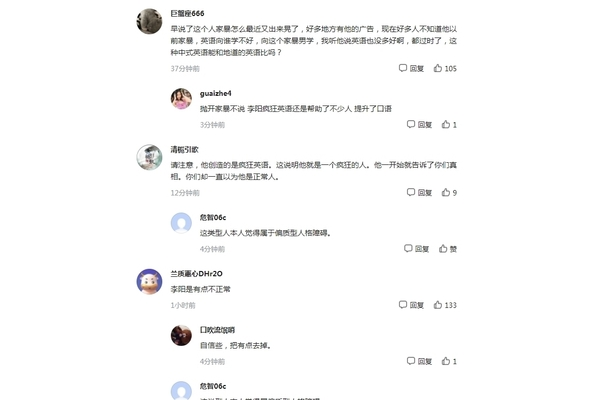600x400 pixels.
Task: Reply to 危智06c's comment about 人格障碍
Action: (x=416, y=249)
